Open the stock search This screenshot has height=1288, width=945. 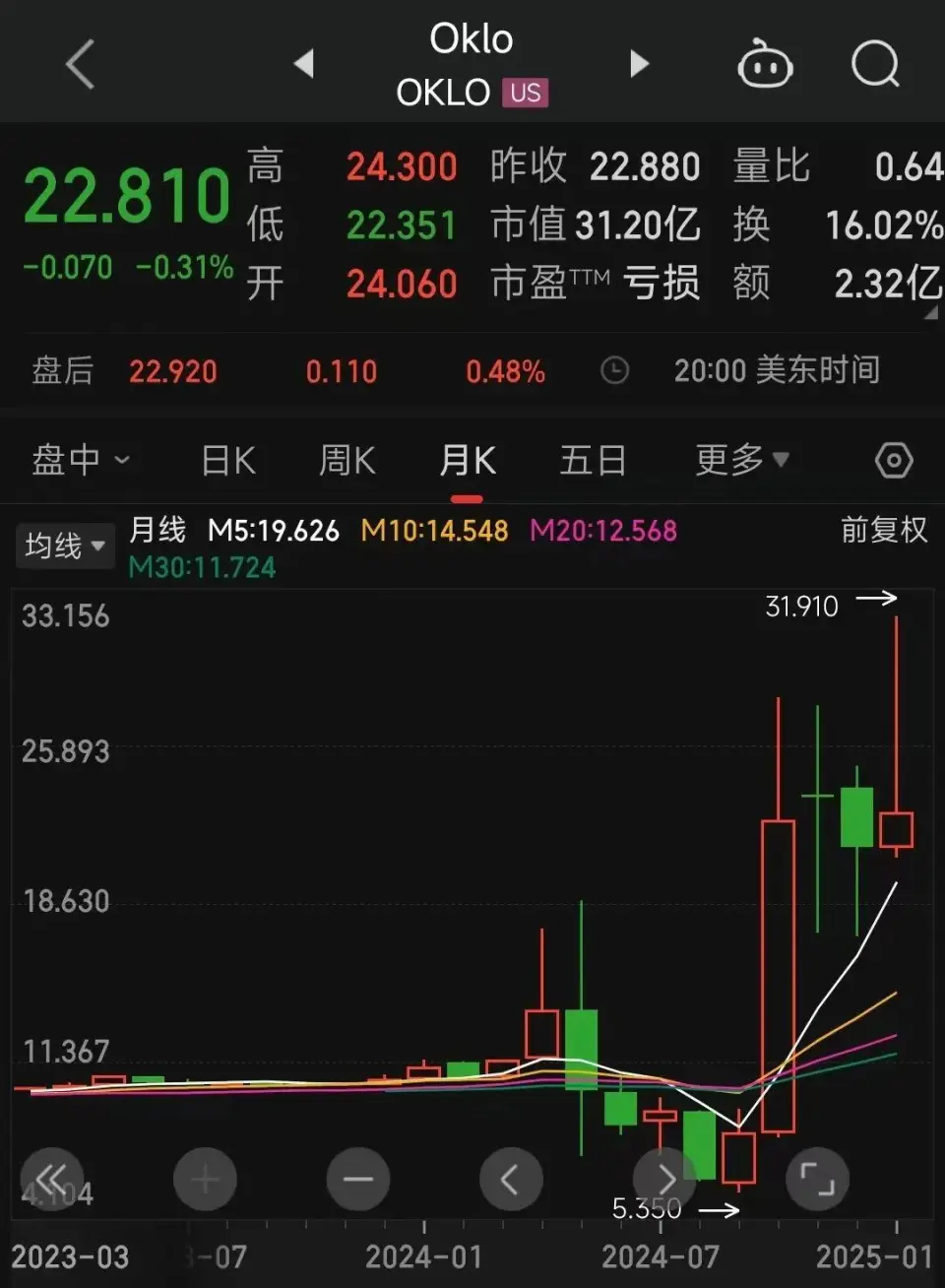875,65
